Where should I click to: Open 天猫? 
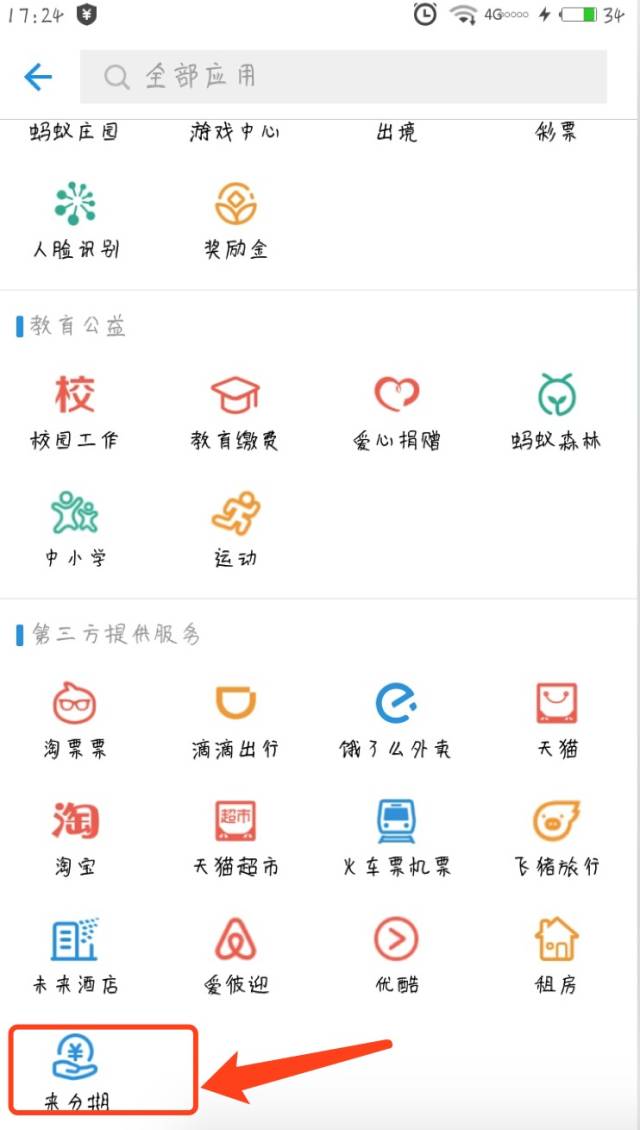(x=556, y=719)
